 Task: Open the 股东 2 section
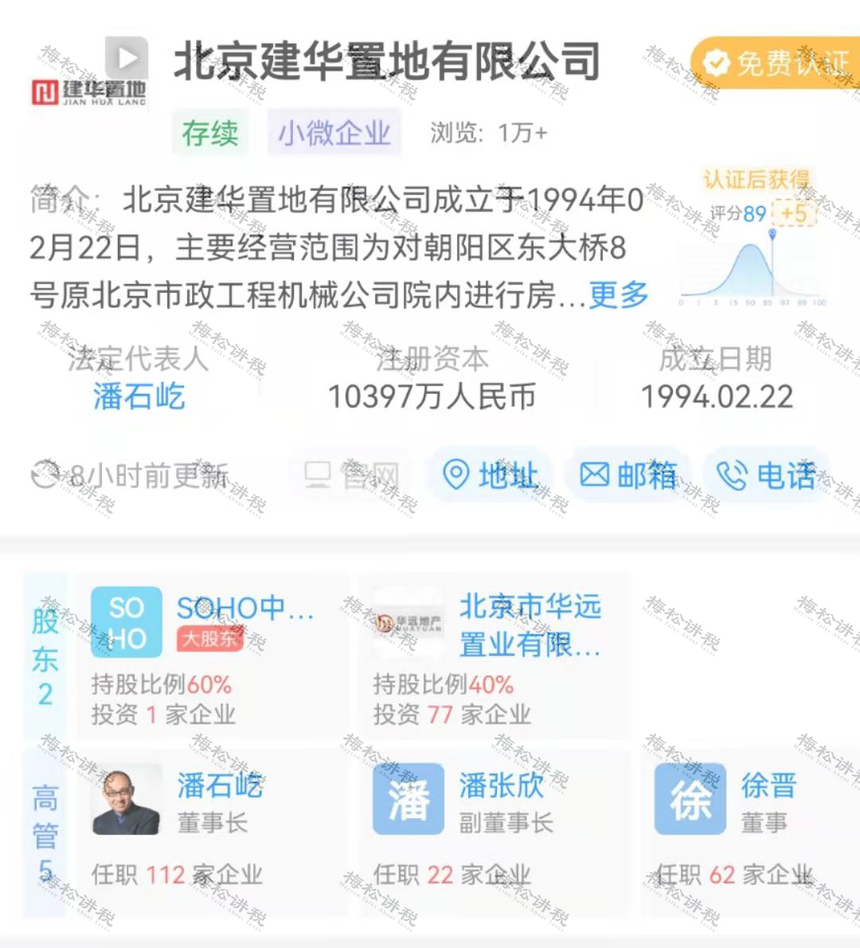(x=46, y=656)
